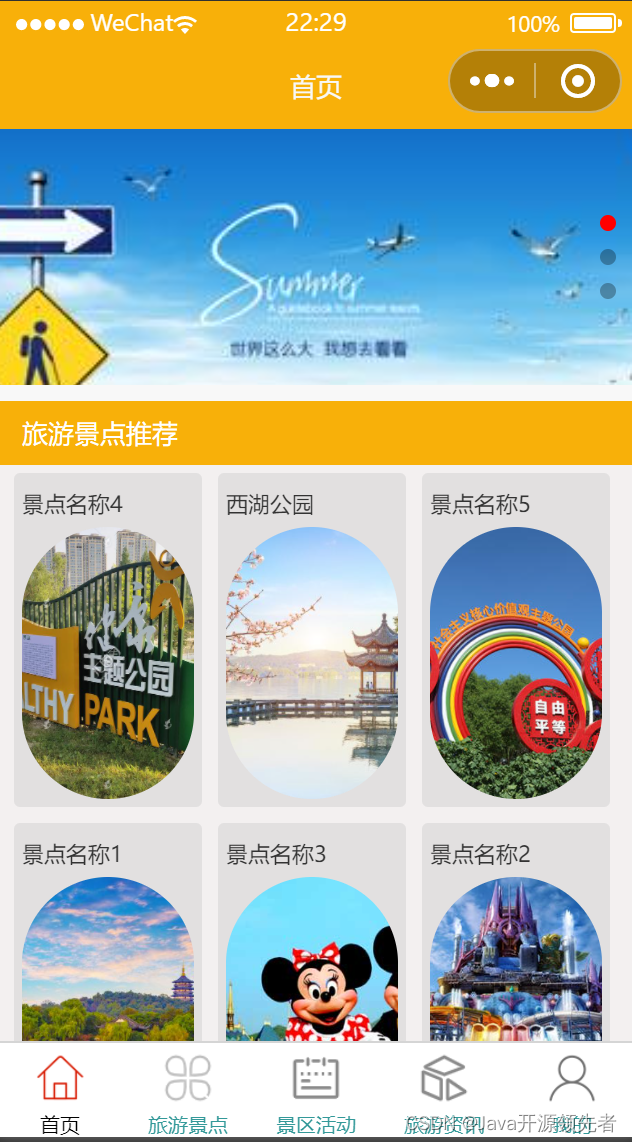The height and width of the screenshot is (1142, 632).
Task: View the 景点名称2 attraction card
Action: tap(516, 940)
